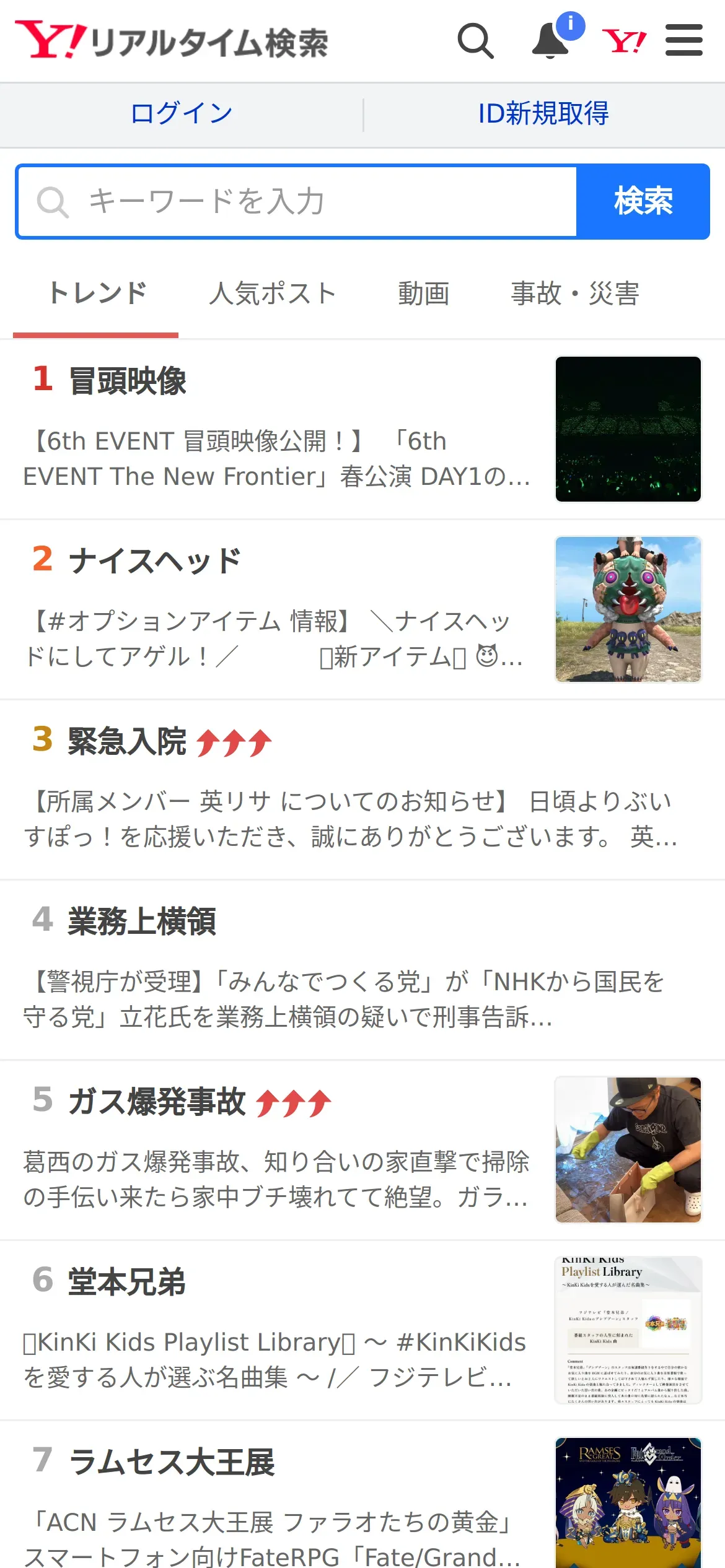
Task: Select the トレンド tab
Action: coord(97,294)
